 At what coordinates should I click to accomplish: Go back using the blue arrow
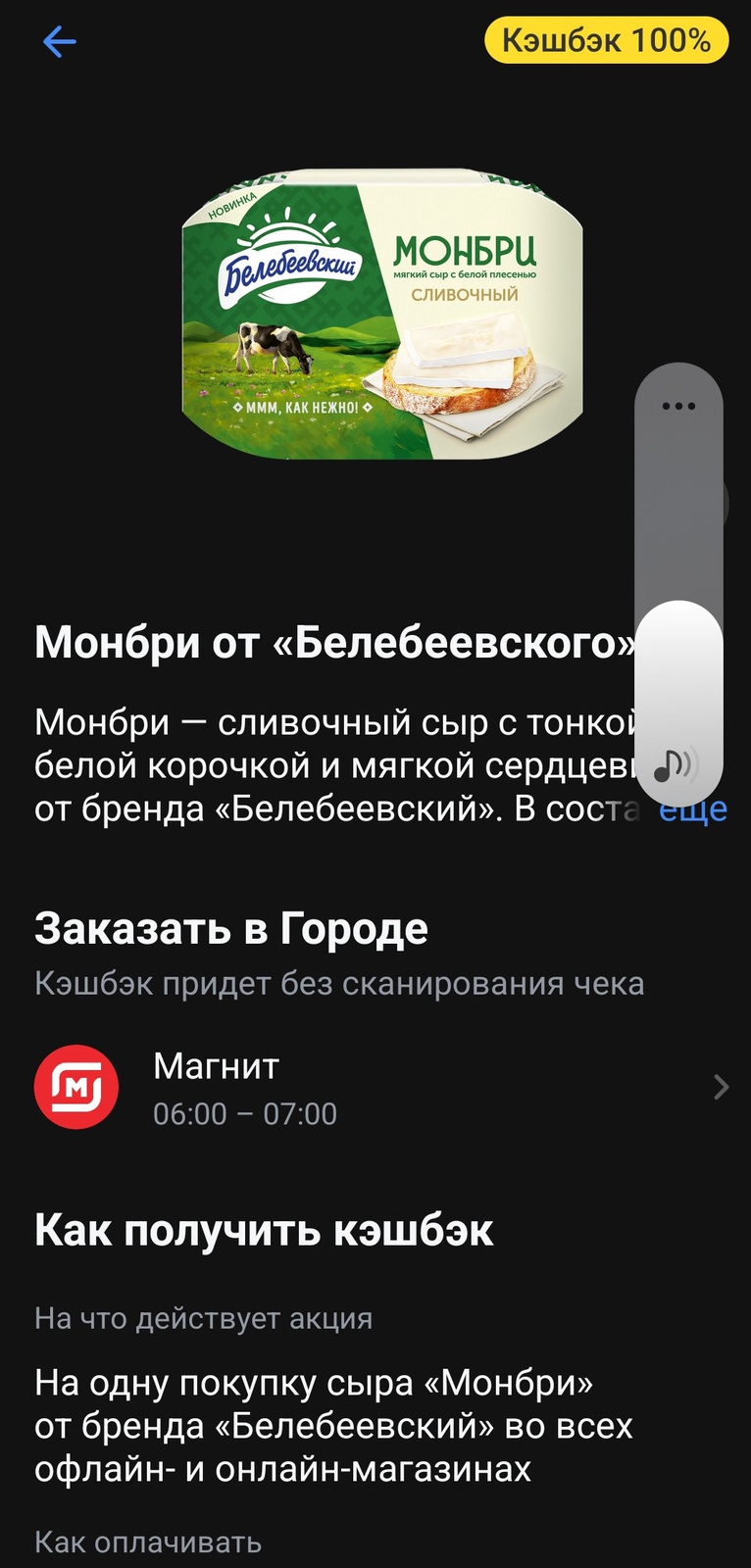pyautogui.click(x=59, y=41)
